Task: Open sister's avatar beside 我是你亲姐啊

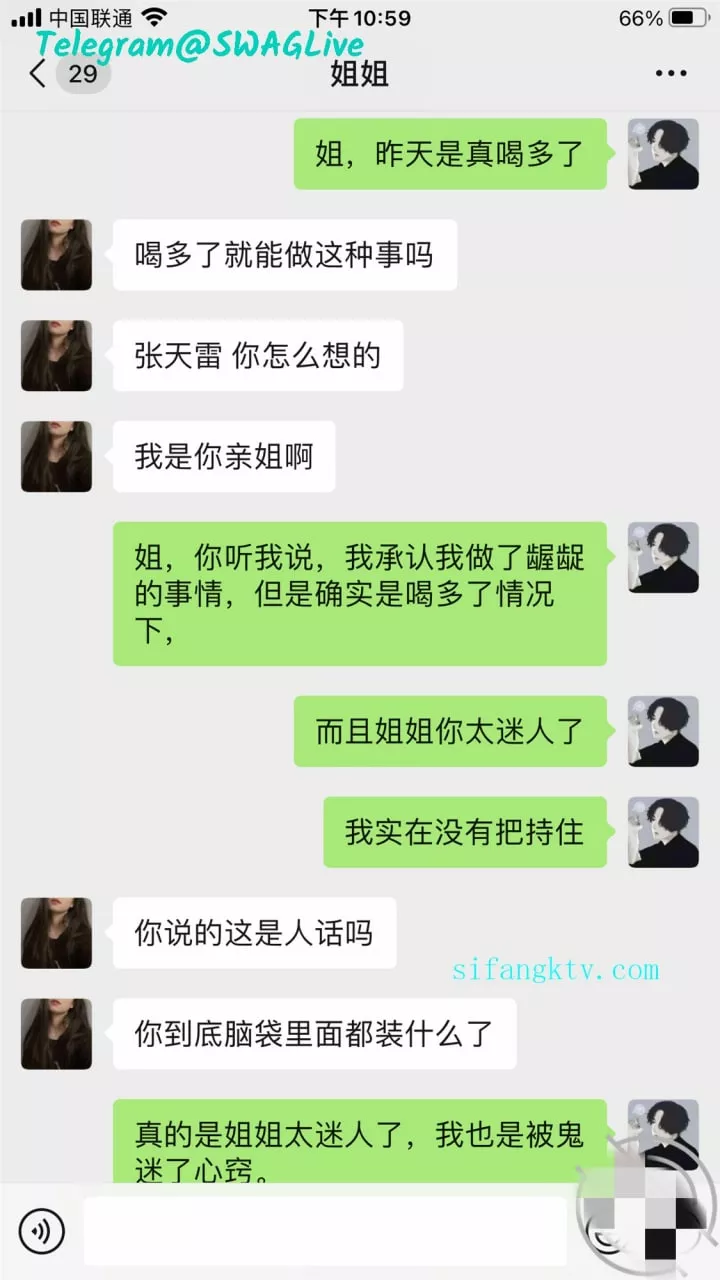Action: click(x=56, y=456)
